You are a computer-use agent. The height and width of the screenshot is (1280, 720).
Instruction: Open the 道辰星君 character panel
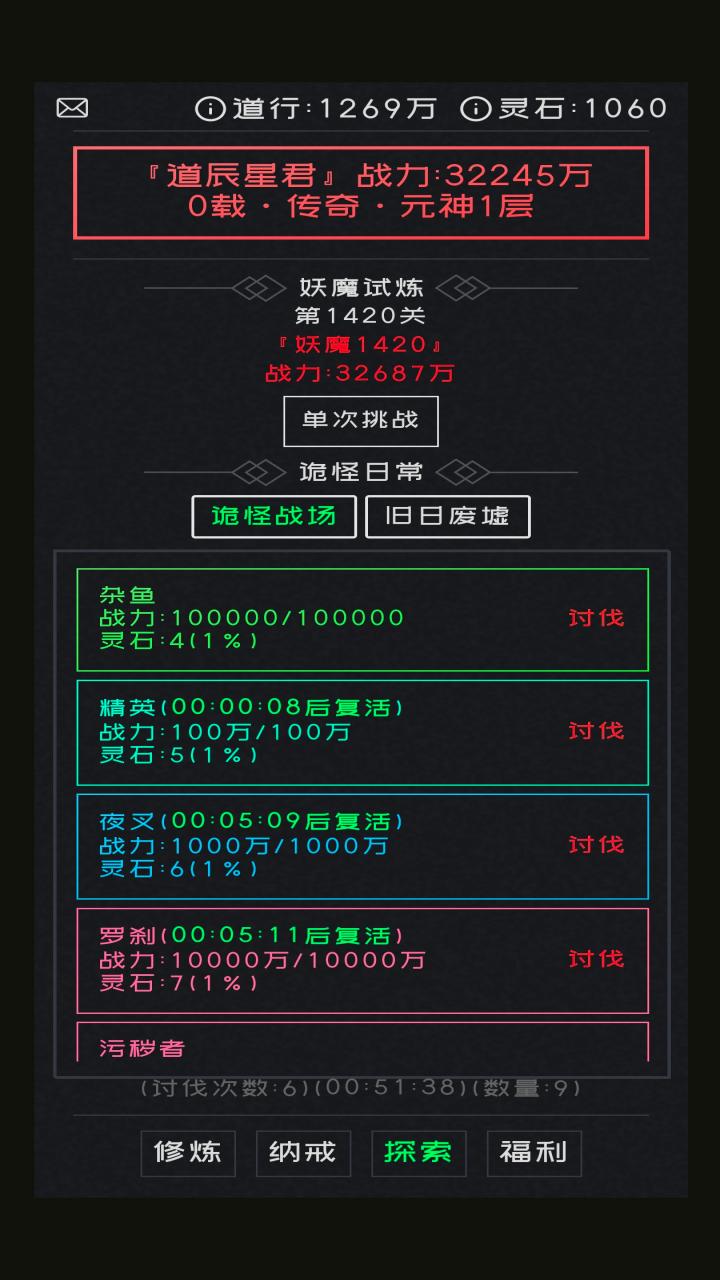360,192
